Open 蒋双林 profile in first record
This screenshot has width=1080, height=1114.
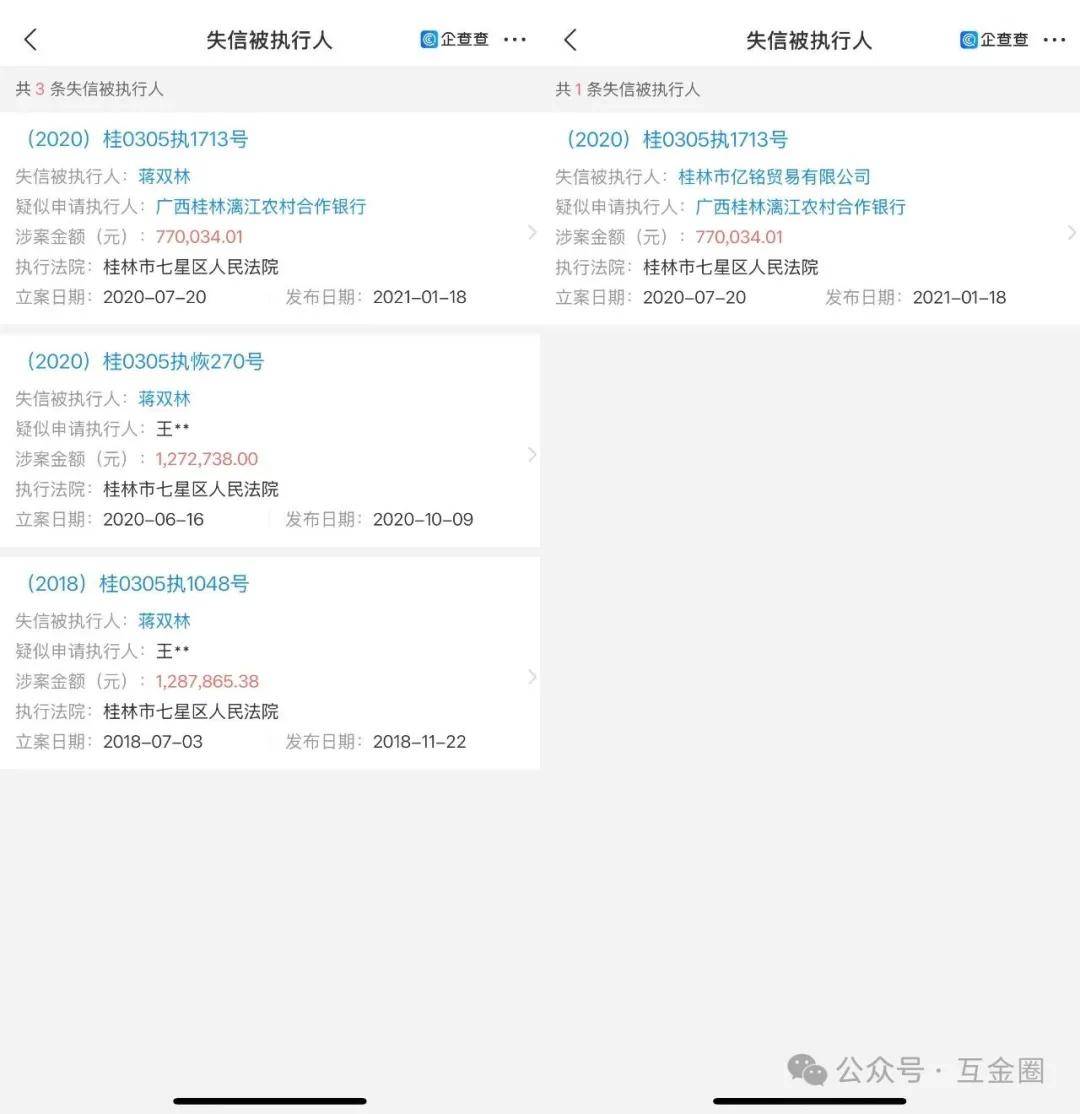tap(164, 176)
